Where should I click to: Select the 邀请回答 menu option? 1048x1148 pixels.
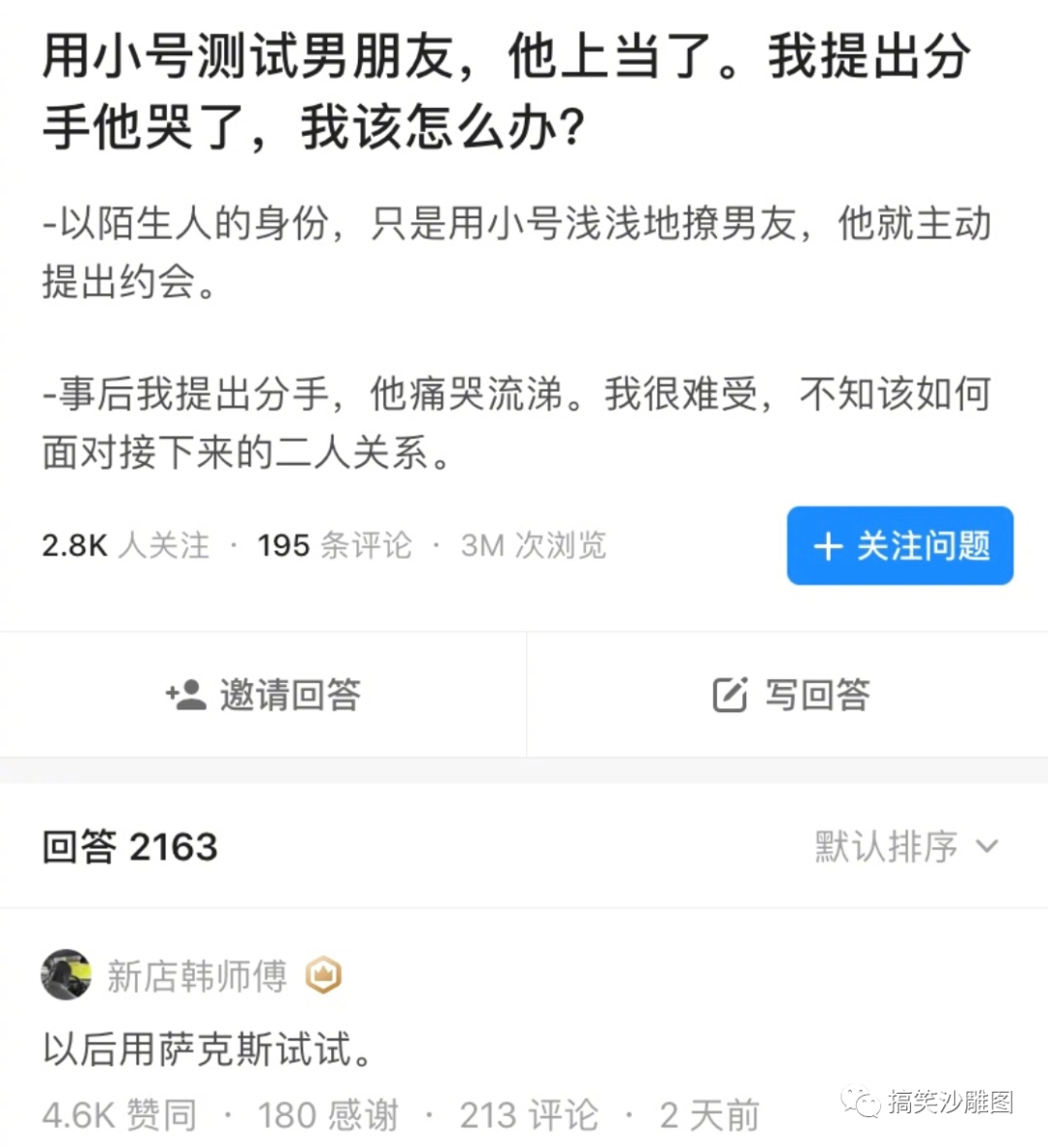click(x=262, y=695)
